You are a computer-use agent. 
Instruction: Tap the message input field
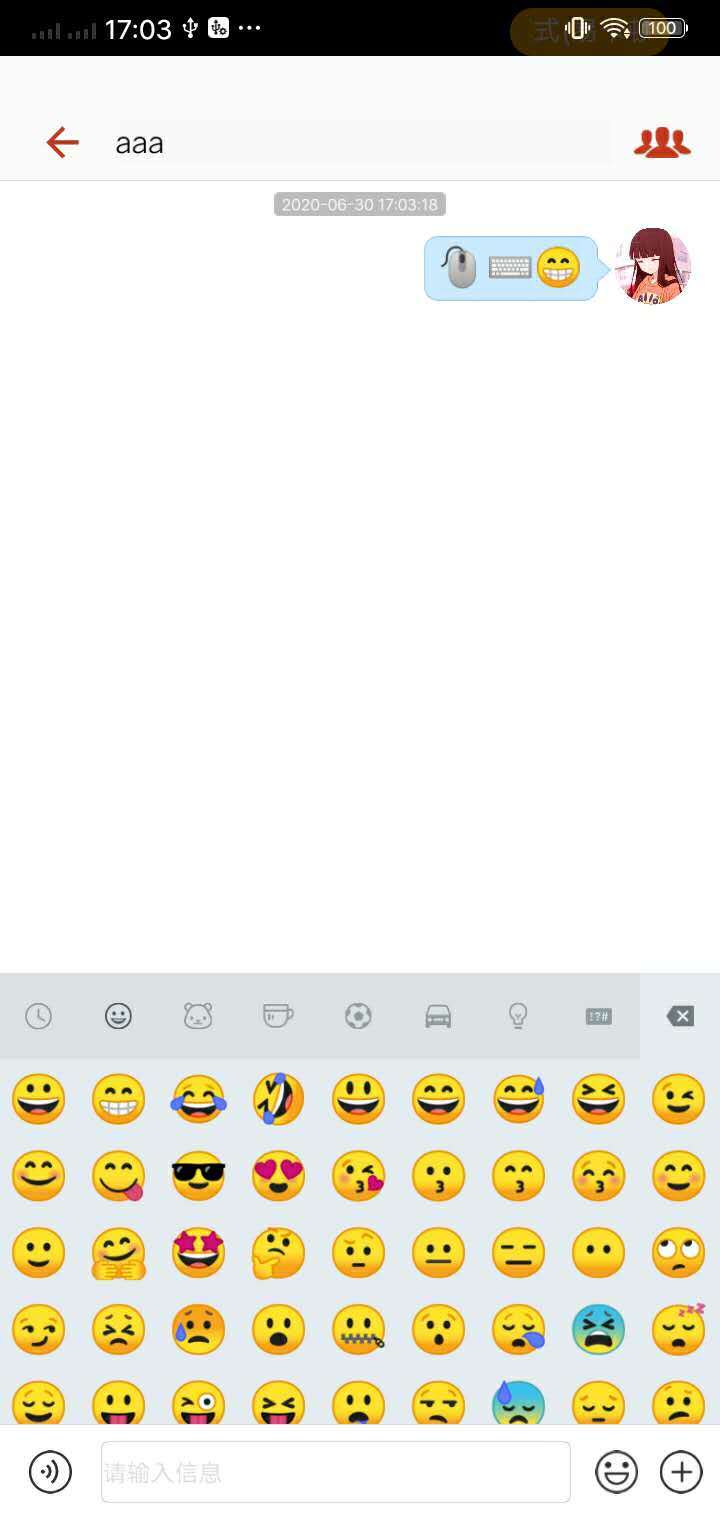point(335,1472)
